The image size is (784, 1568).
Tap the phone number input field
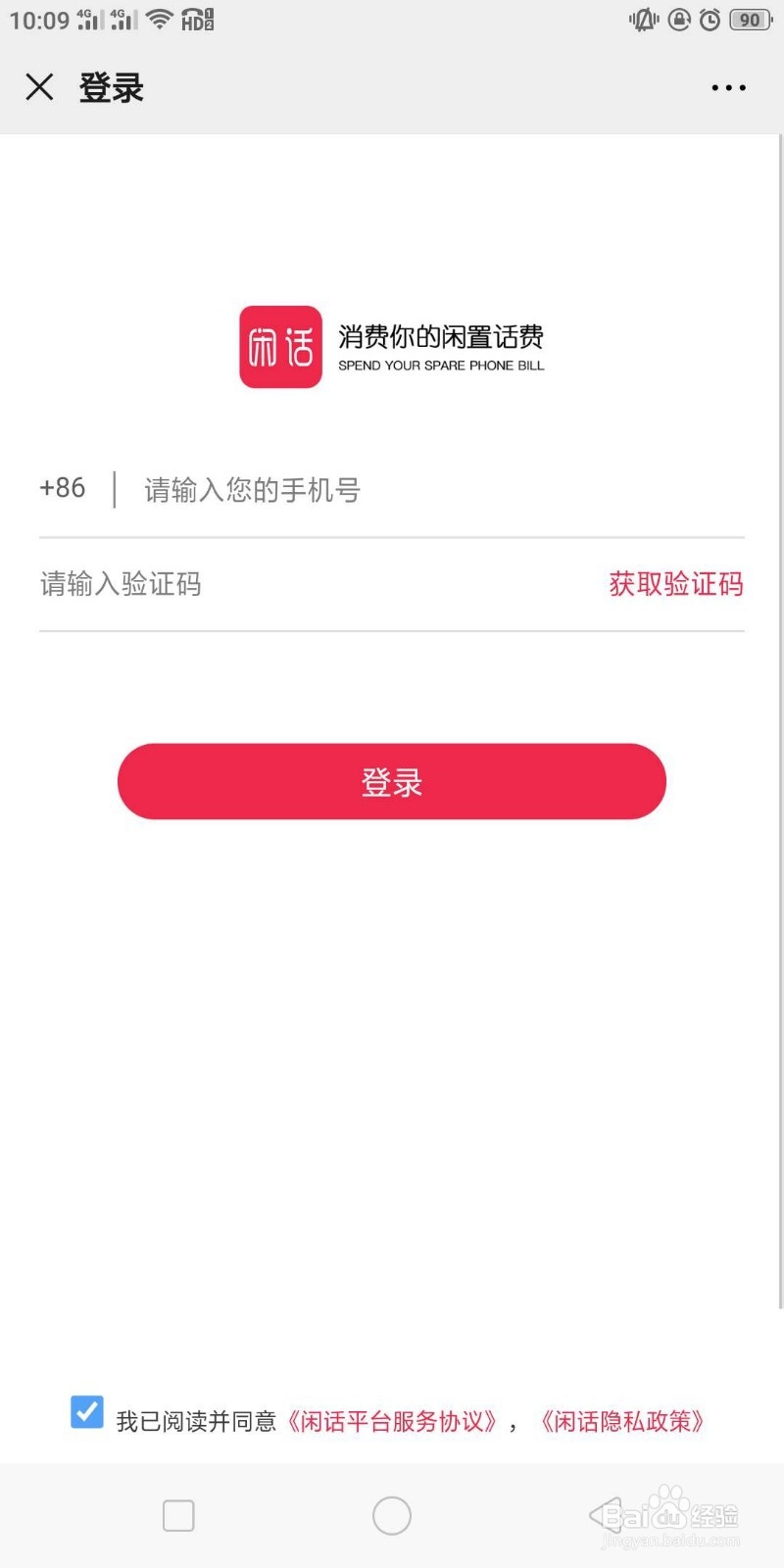(294, 490)
